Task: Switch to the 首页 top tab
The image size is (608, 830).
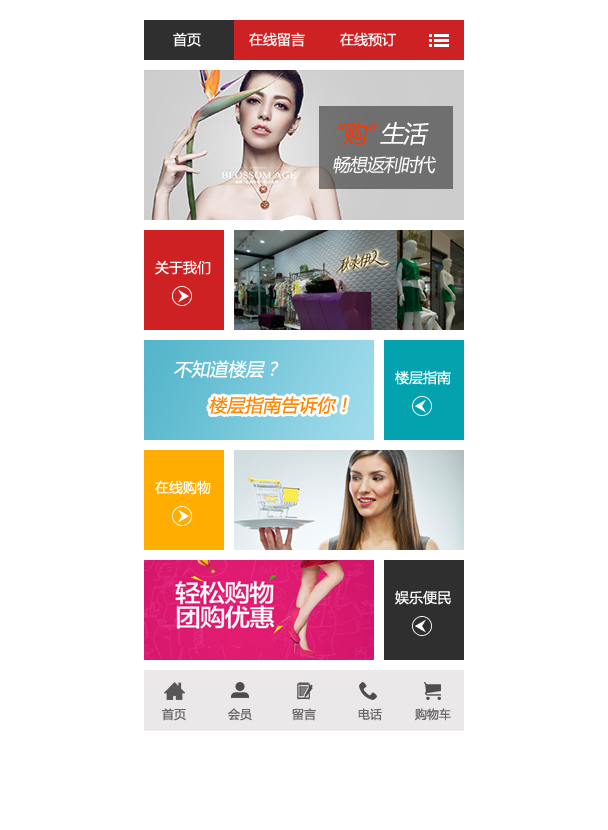Action: (188, 40)
